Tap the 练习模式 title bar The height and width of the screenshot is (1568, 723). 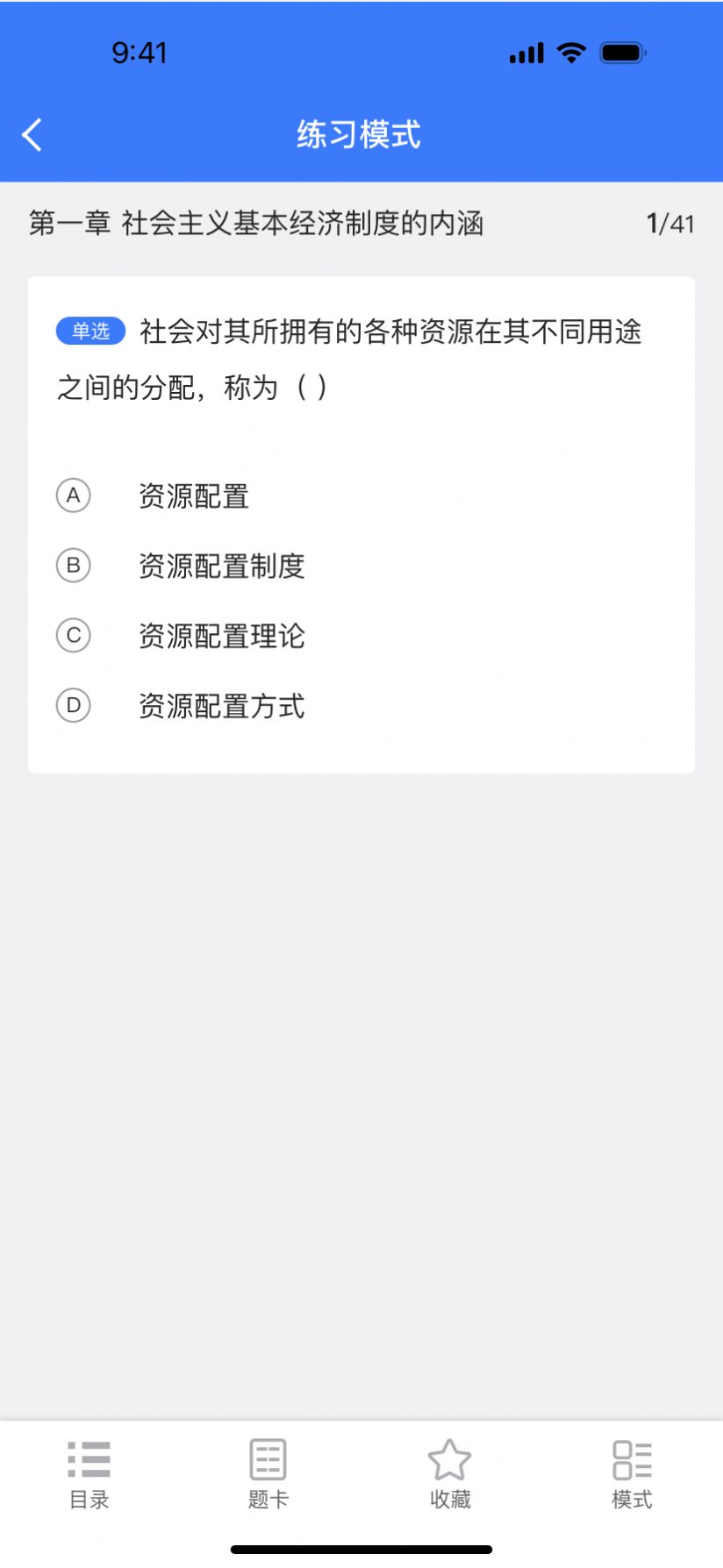[361, 135]
